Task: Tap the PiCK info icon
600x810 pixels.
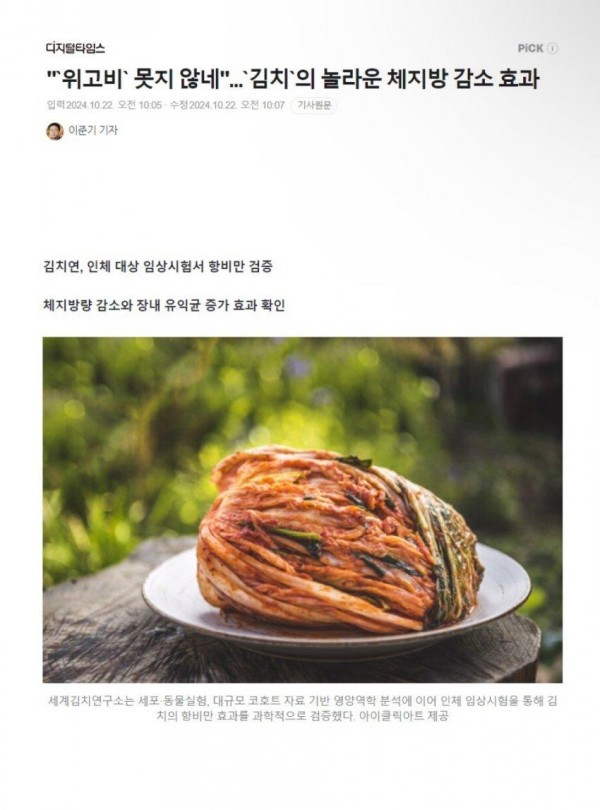Action: click(554, 48)
